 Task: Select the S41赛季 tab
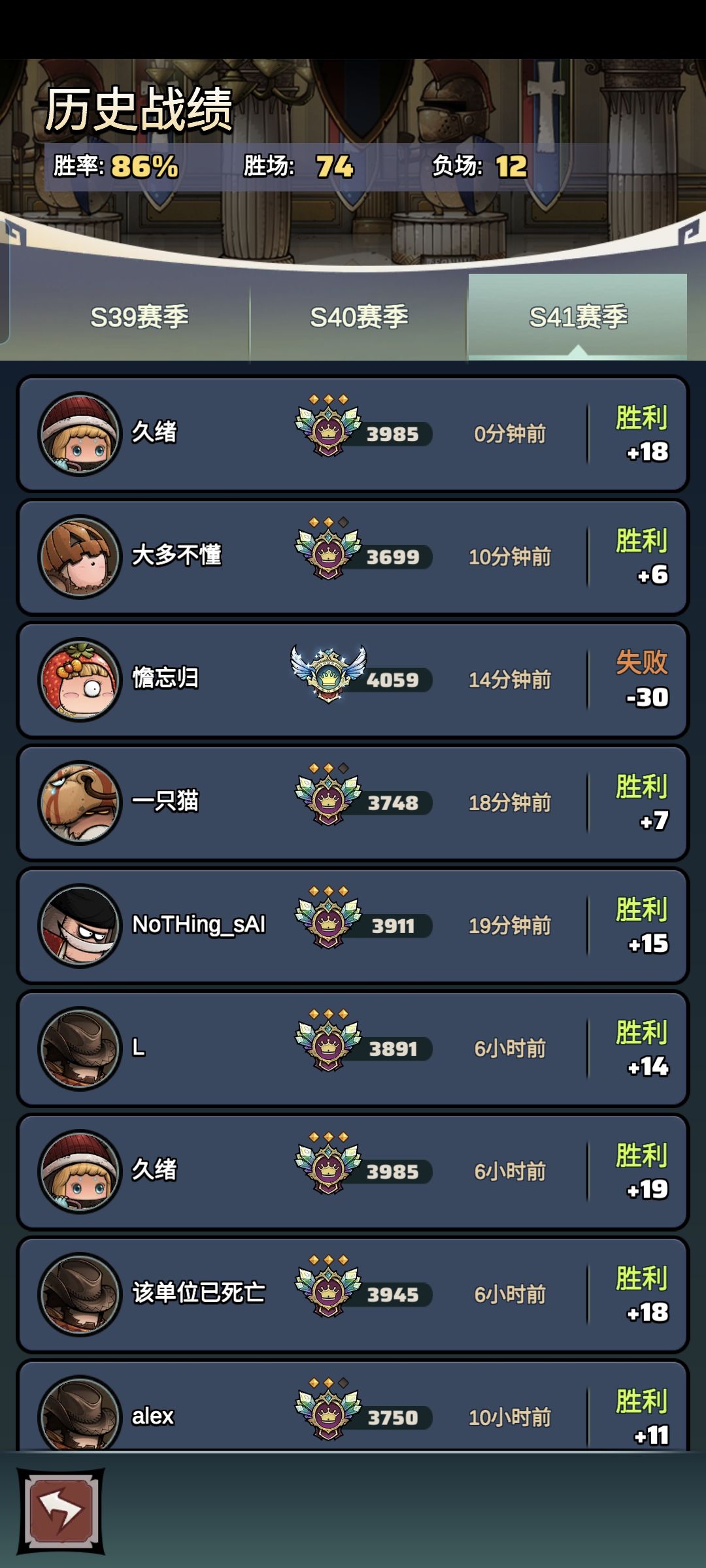(x=582, y=316)
